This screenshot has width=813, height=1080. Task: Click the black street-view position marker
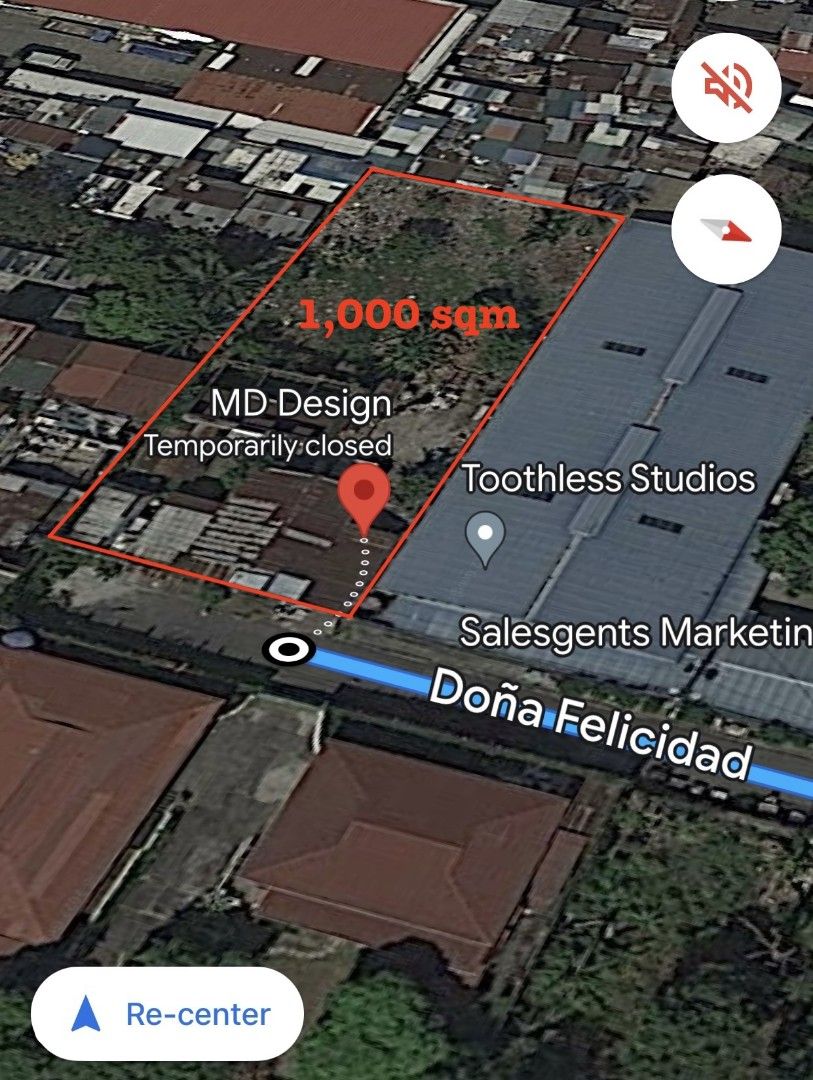click(290, 651)
